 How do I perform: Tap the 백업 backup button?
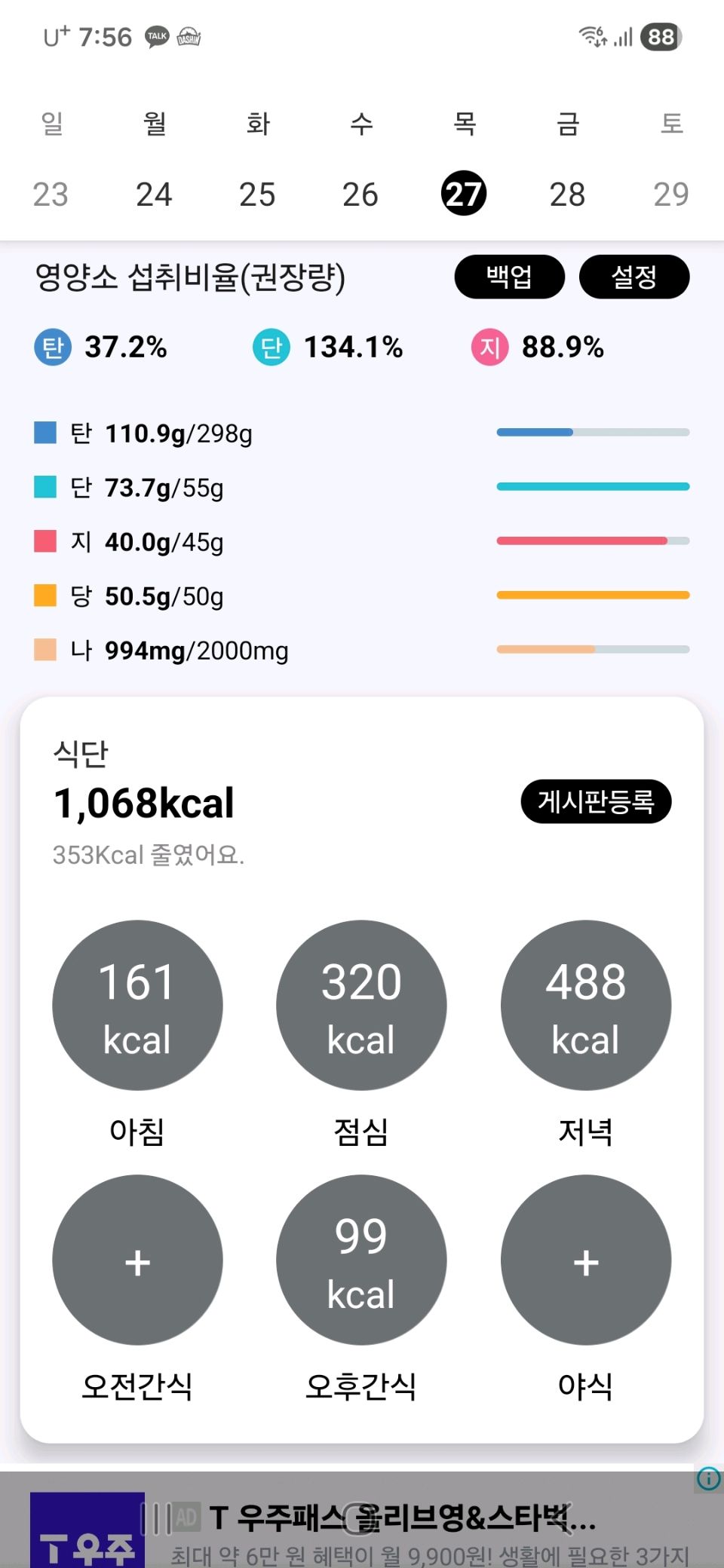[x=509, y=277]
